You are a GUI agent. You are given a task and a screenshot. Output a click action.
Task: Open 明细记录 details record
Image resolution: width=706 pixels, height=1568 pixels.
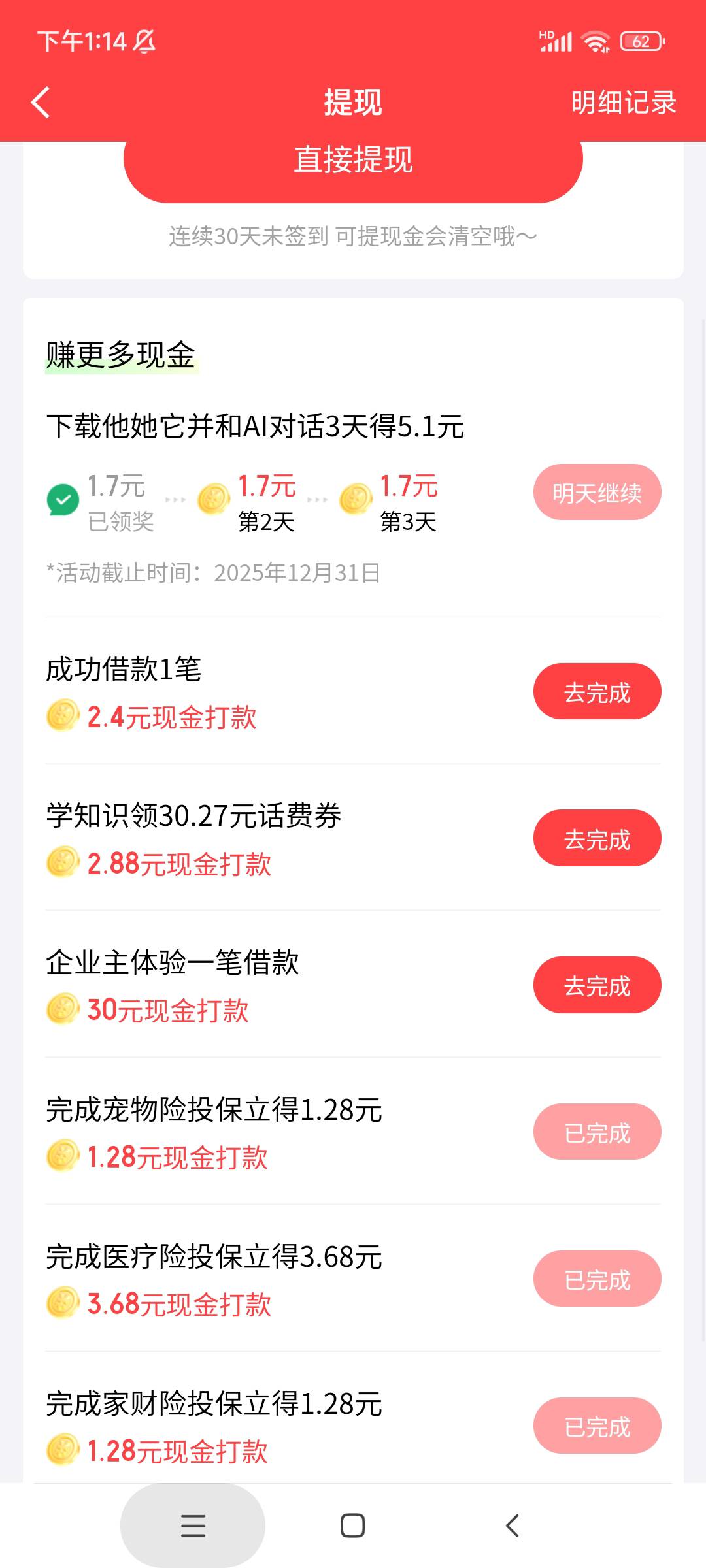(x=624, y=103)
